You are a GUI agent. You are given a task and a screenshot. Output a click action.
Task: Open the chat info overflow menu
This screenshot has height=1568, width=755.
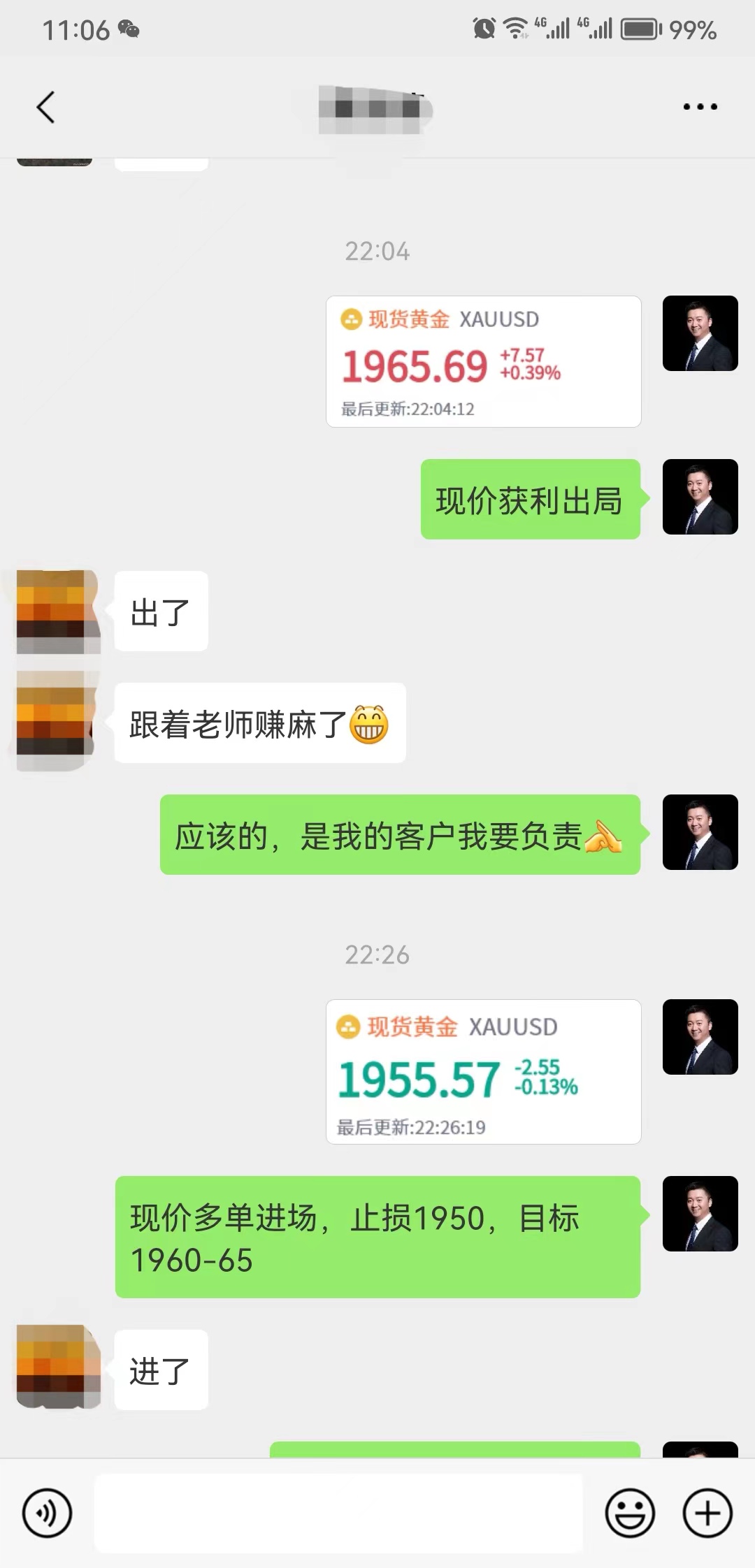point(700,107)
